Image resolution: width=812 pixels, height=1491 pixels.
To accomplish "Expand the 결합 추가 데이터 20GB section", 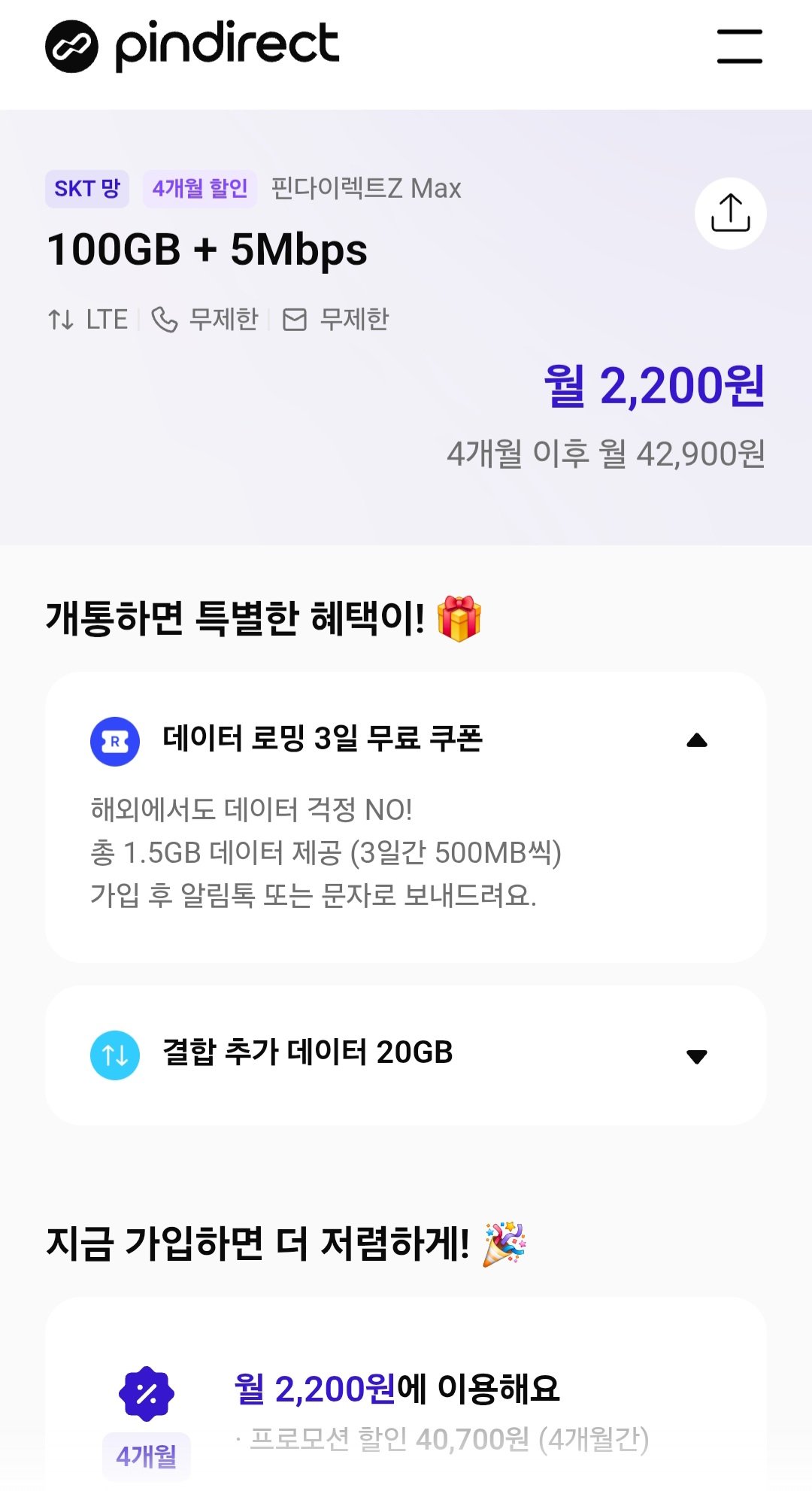I will coord(697,1056).
